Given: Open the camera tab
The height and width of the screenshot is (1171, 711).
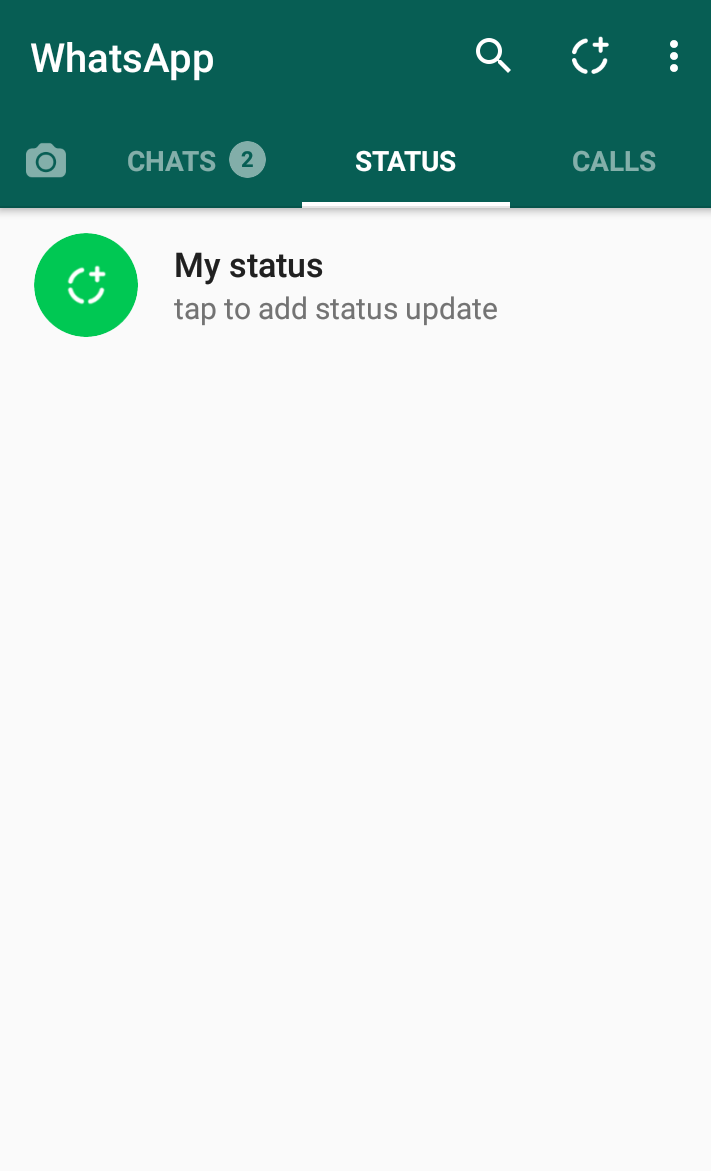Looking at the screenshot, I should tap(46, 161).
